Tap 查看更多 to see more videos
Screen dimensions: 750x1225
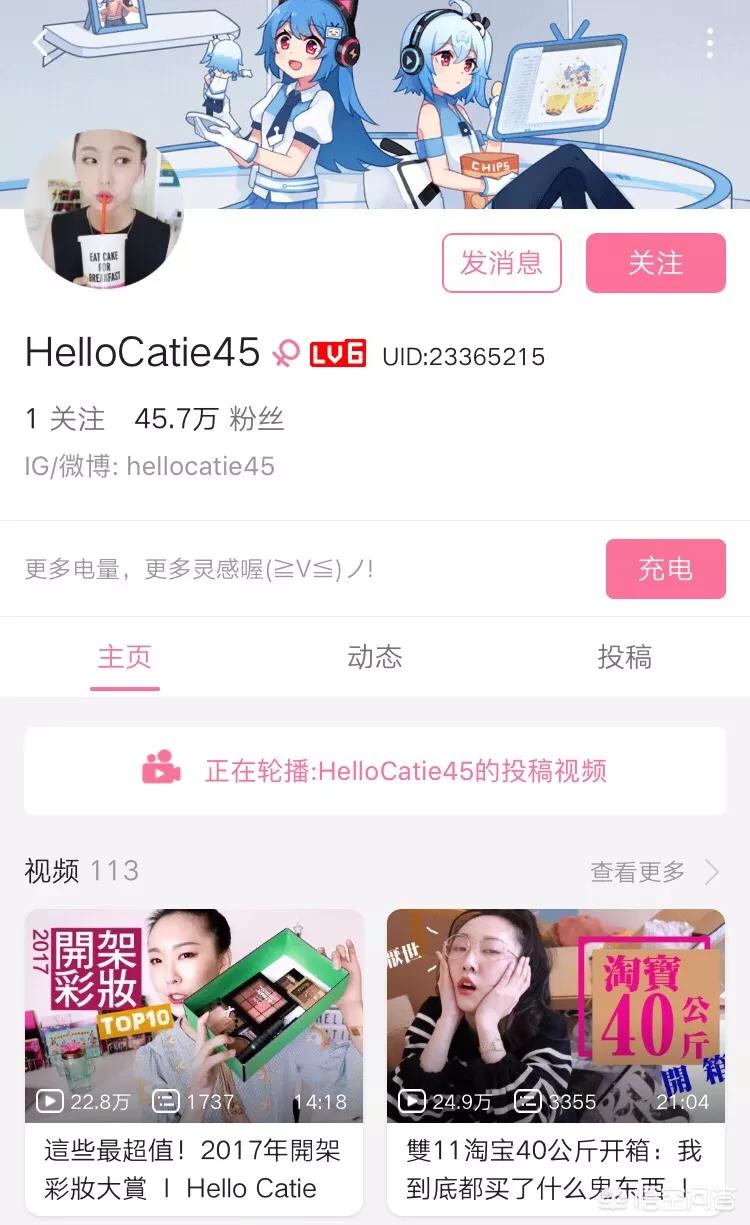[654, 872]
